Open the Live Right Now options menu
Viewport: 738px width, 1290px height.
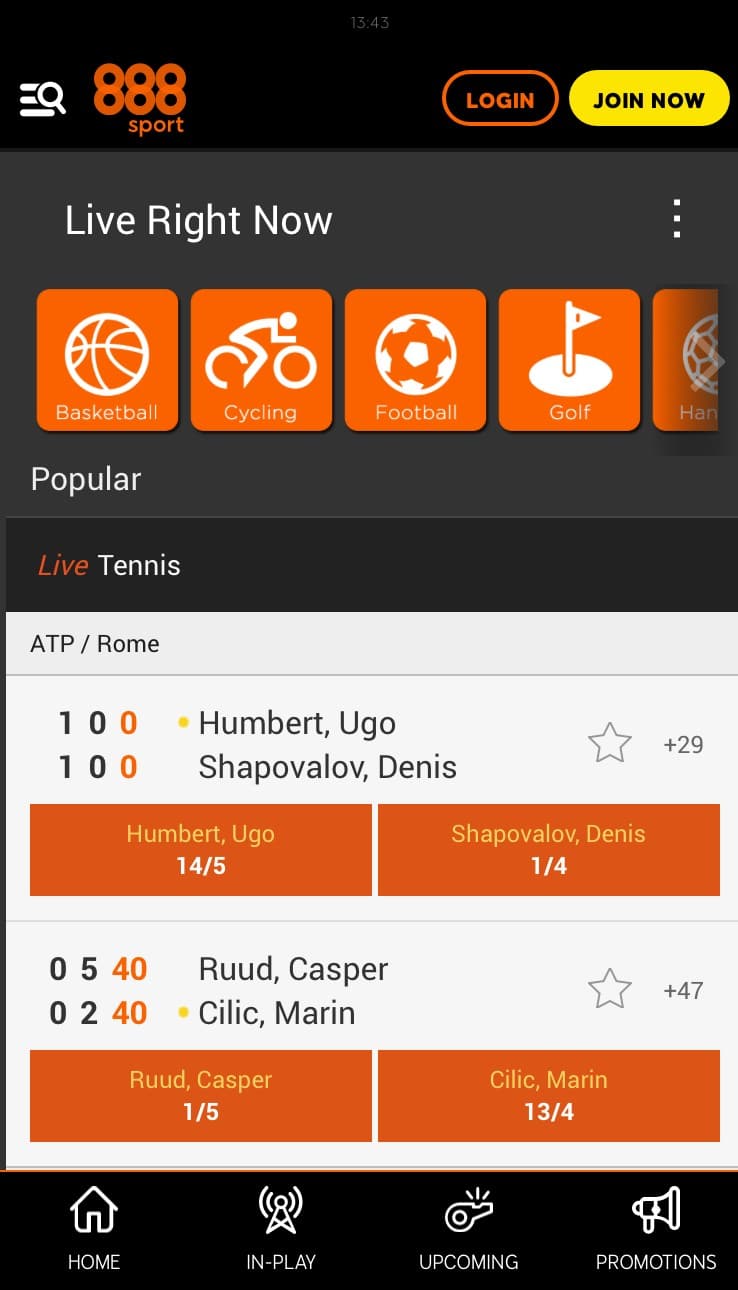(x=676, y=218)
